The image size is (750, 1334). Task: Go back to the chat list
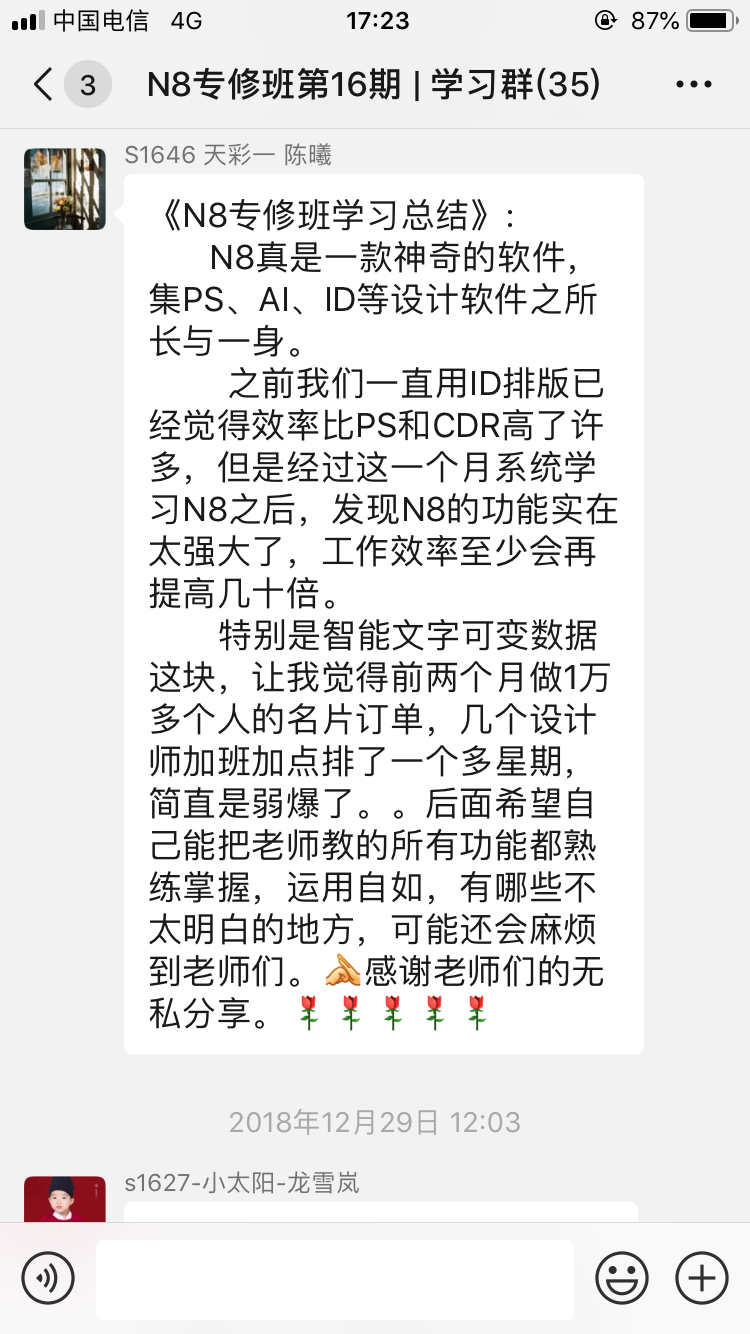pyautogui.click(x=44, y=85)
